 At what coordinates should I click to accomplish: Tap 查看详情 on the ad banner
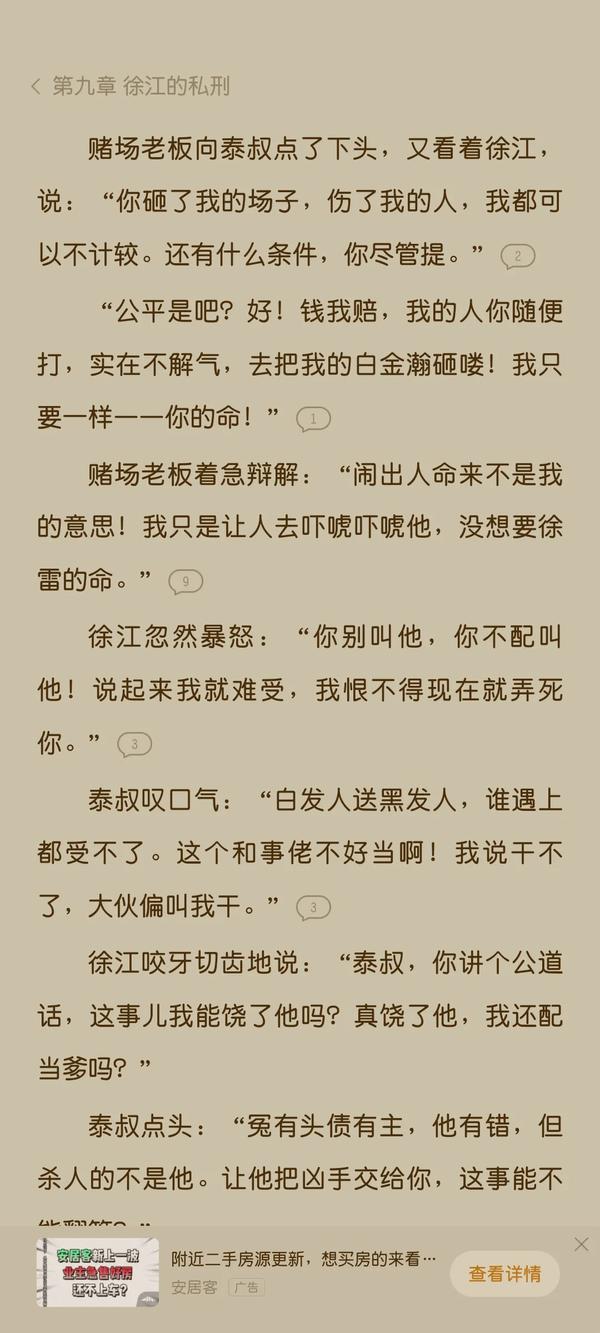[x=504, y=1273]
